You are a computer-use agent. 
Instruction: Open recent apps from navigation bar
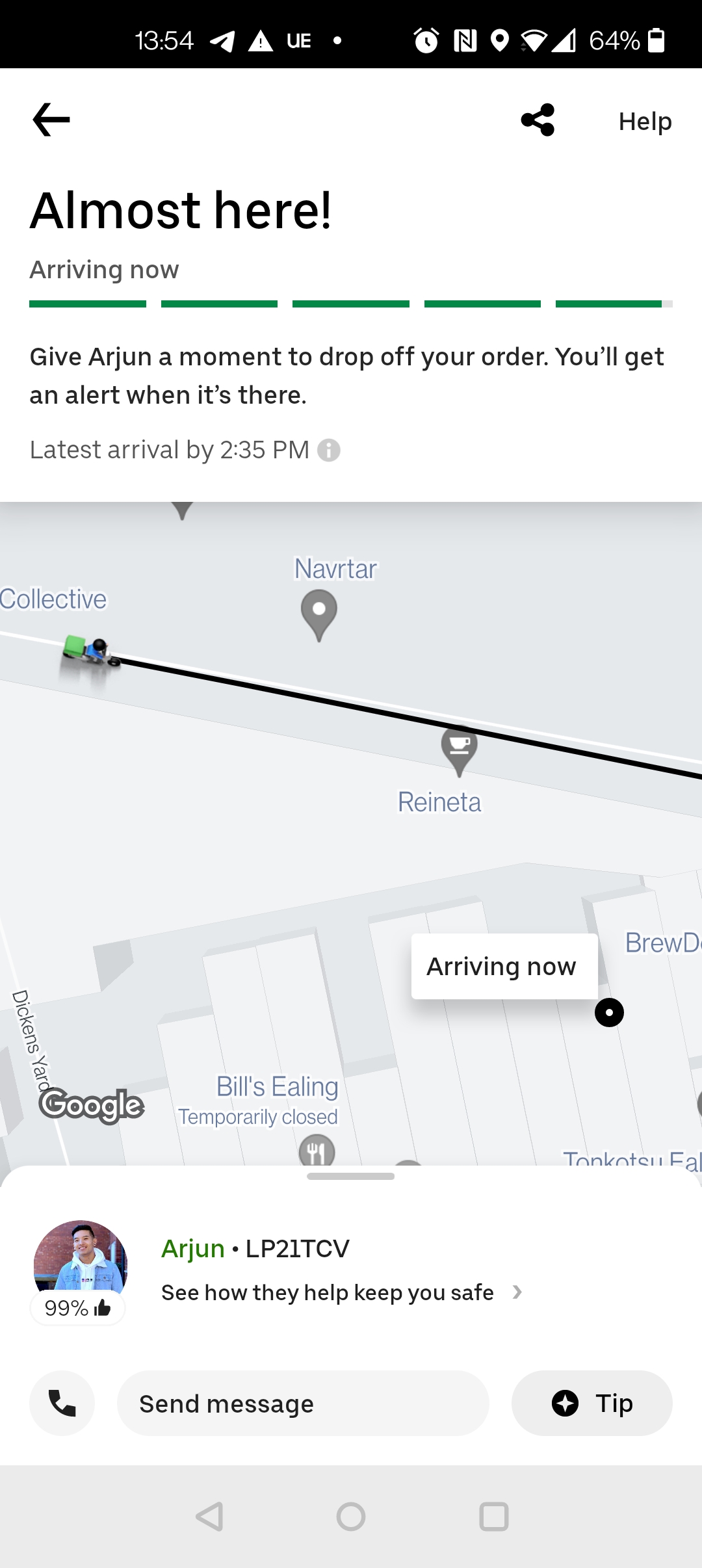493,1517
